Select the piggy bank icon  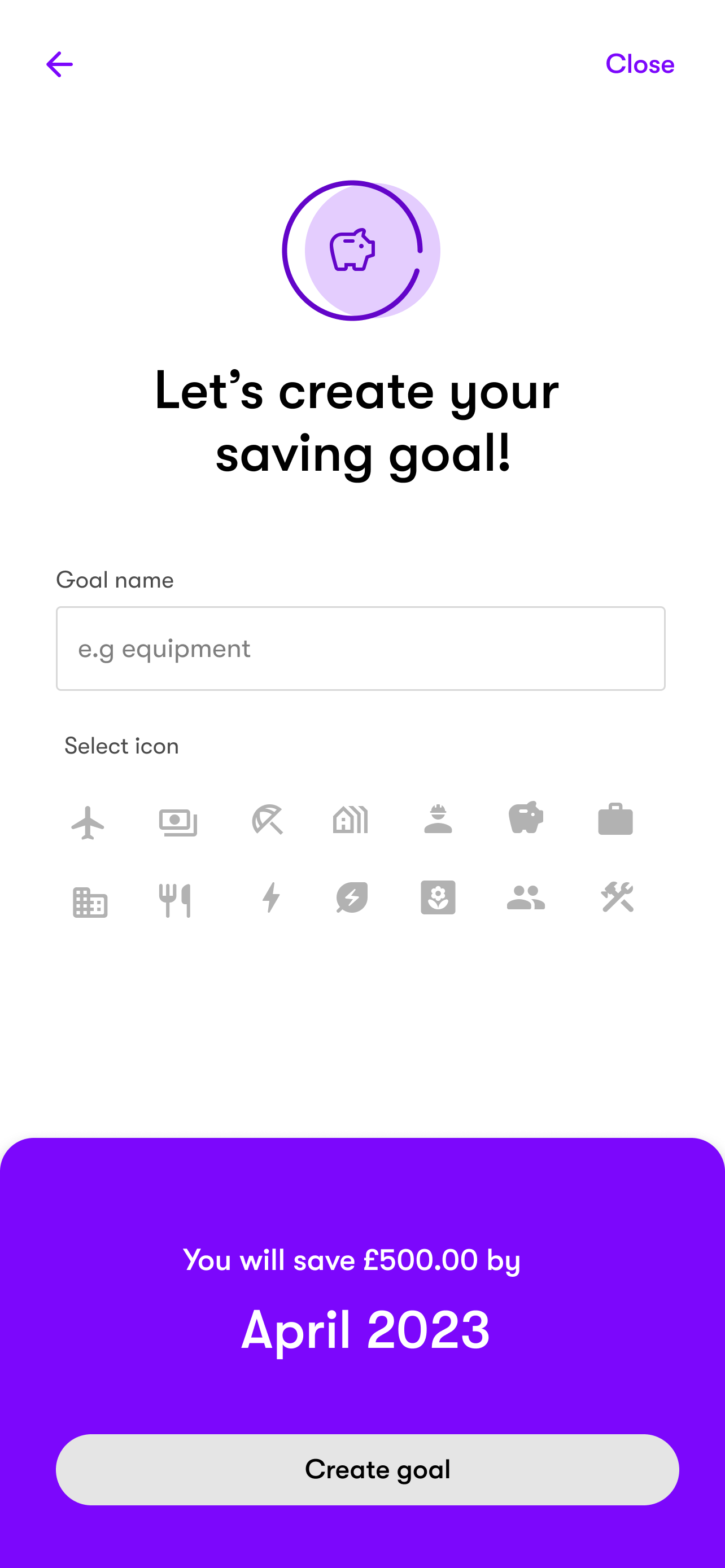click(x=526, y=817)
